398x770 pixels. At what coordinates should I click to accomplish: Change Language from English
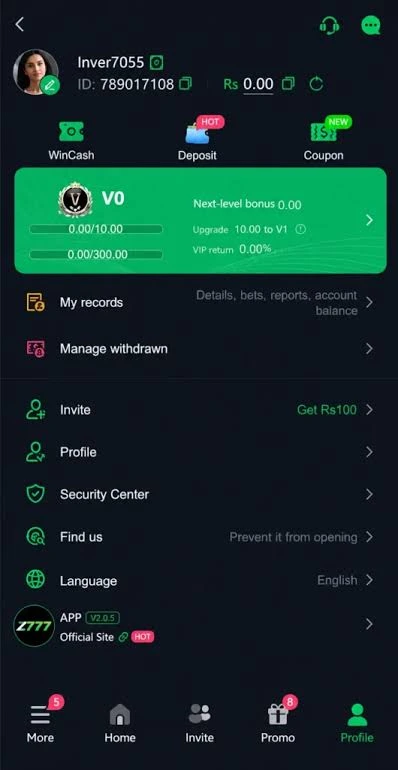199,580
